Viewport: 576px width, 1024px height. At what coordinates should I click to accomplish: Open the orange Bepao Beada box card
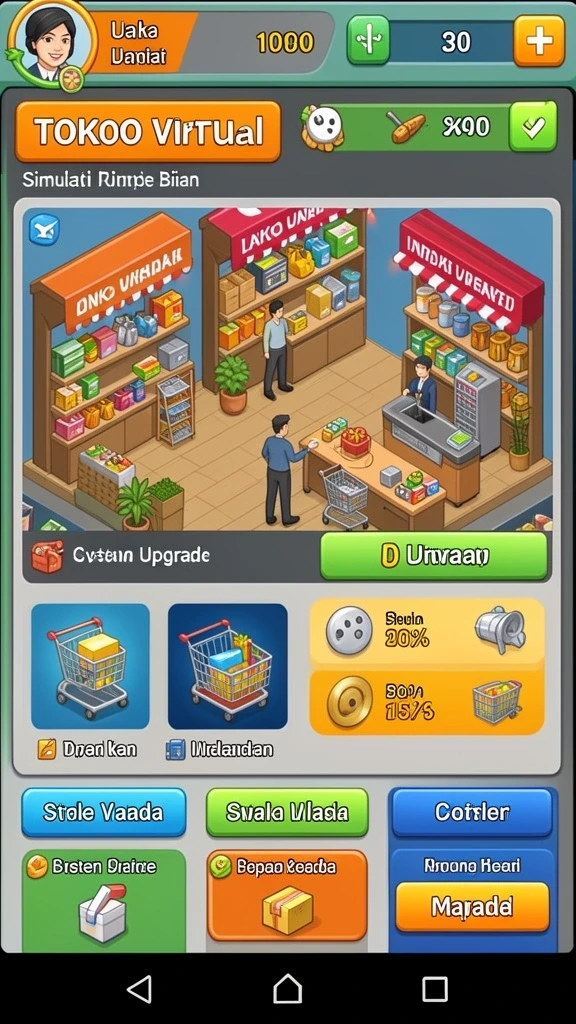click(x=287, y=895)
